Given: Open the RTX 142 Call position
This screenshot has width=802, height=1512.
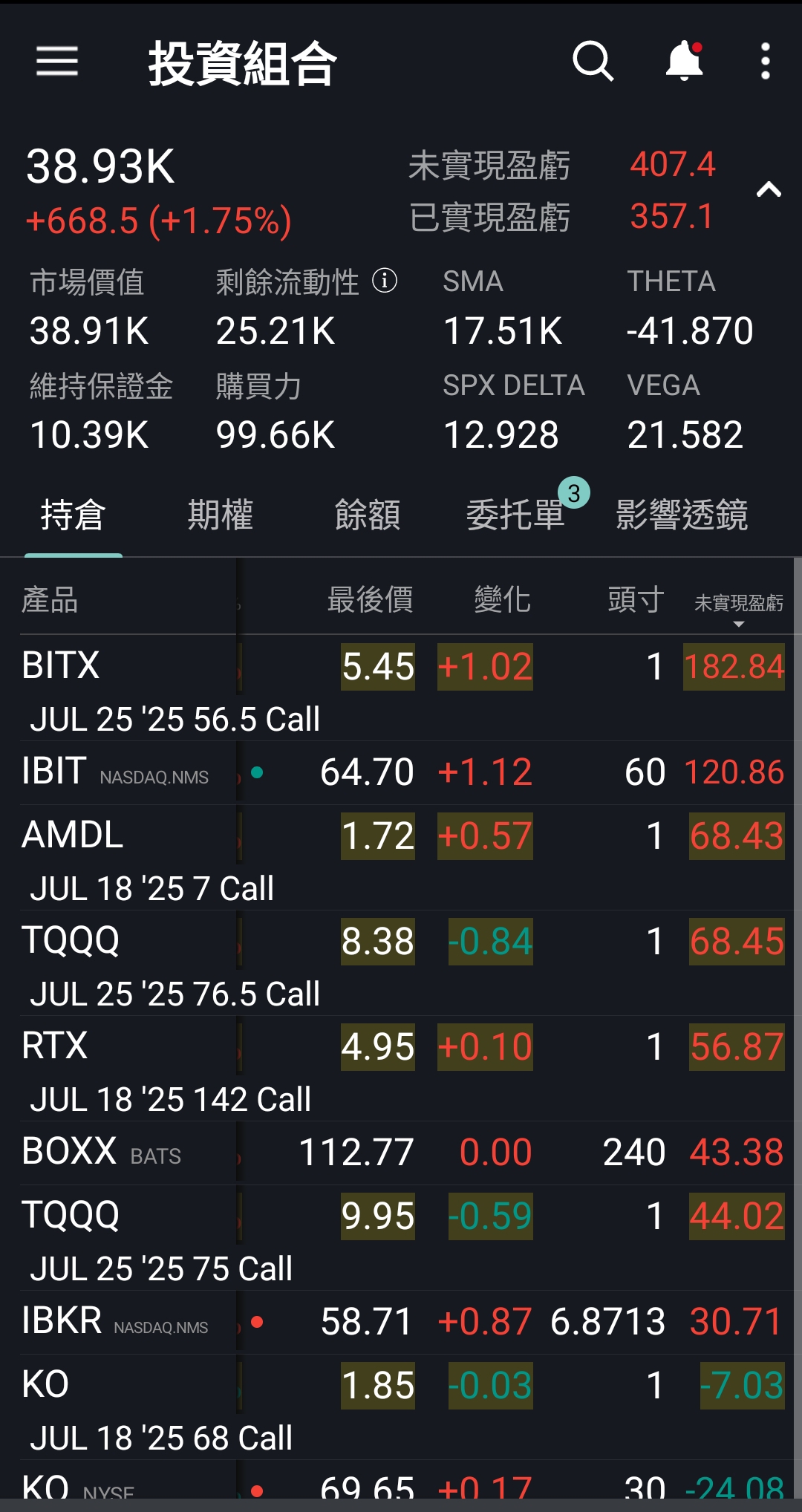Looking at the screenshot, I should 401,1069.
